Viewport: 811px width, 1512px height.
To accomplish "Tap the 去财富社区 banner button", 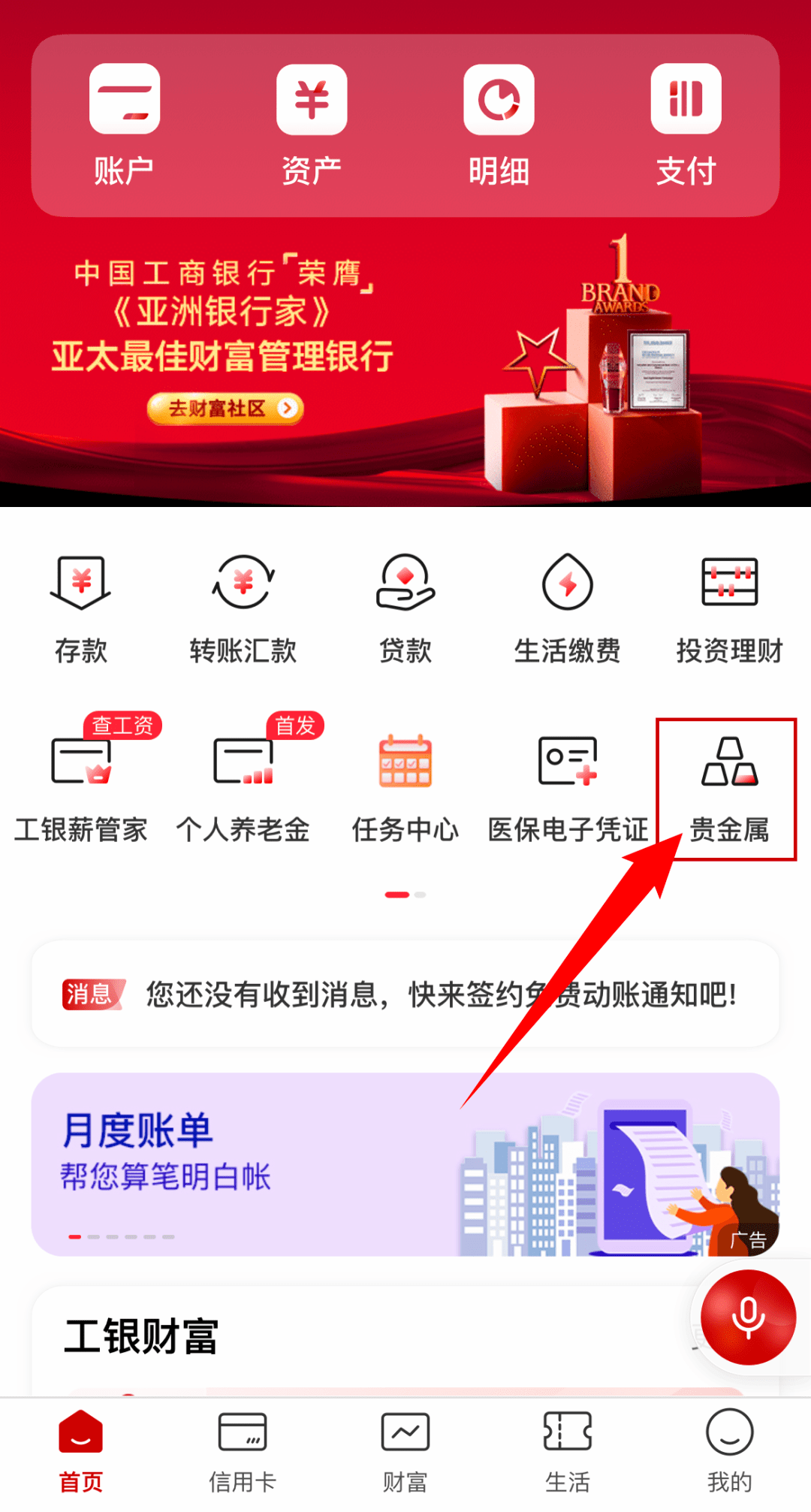I will pos(225,409).
